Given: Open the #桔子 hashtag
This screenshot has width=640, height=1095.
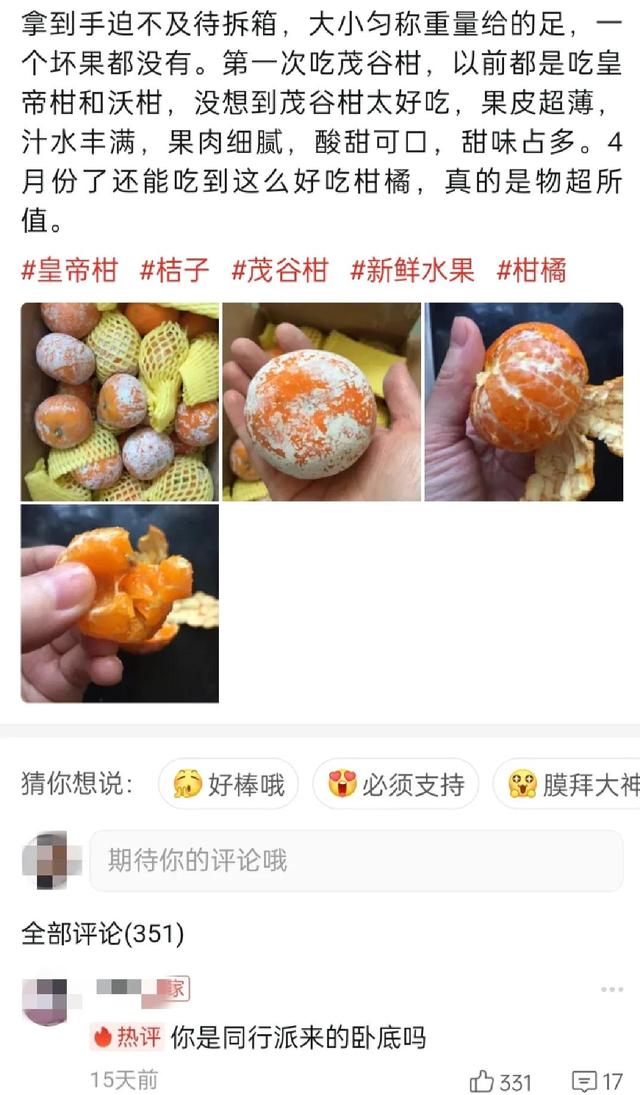Looking at the screenshot, I should click(174, 270).
